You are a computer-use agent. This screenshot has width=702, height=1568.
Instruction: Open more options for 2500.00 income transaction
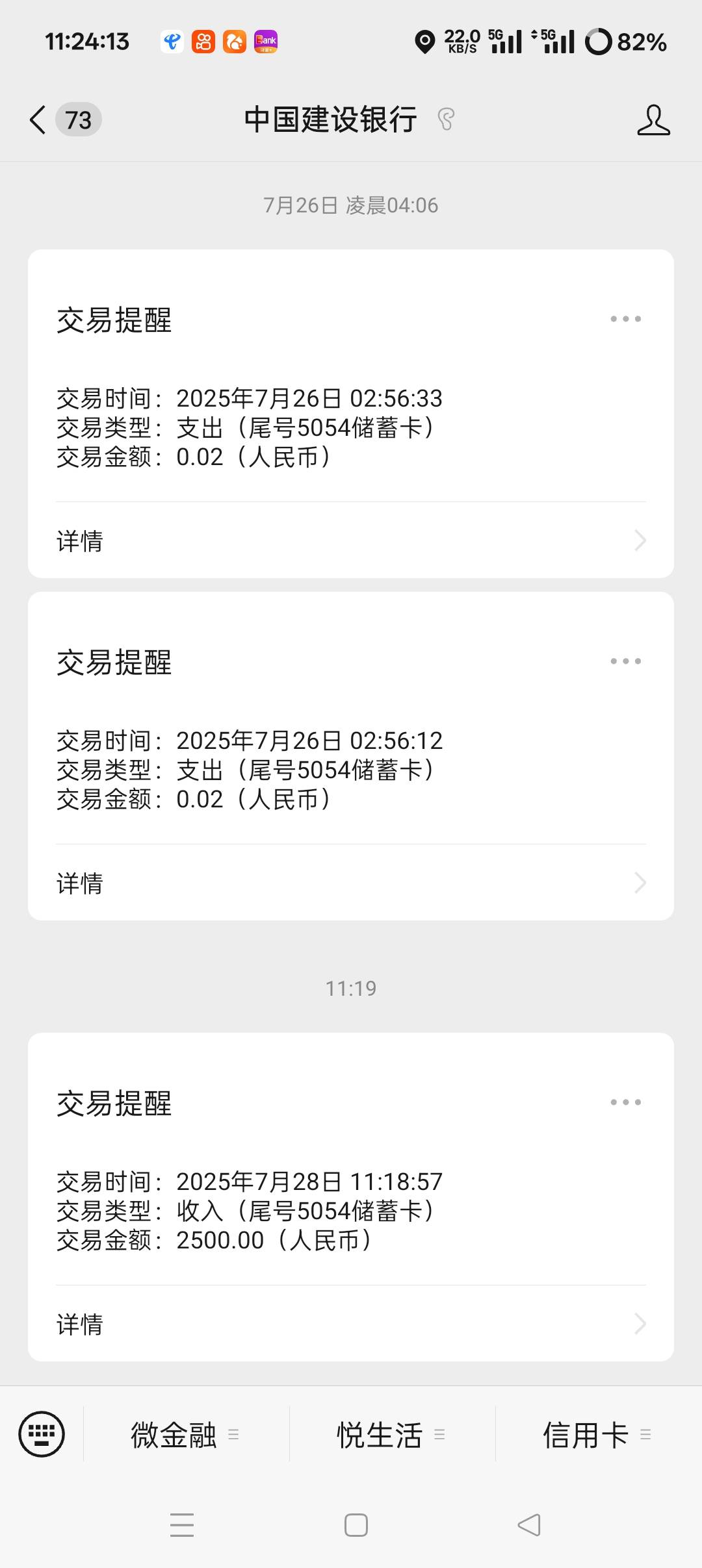click(625, 1102)
